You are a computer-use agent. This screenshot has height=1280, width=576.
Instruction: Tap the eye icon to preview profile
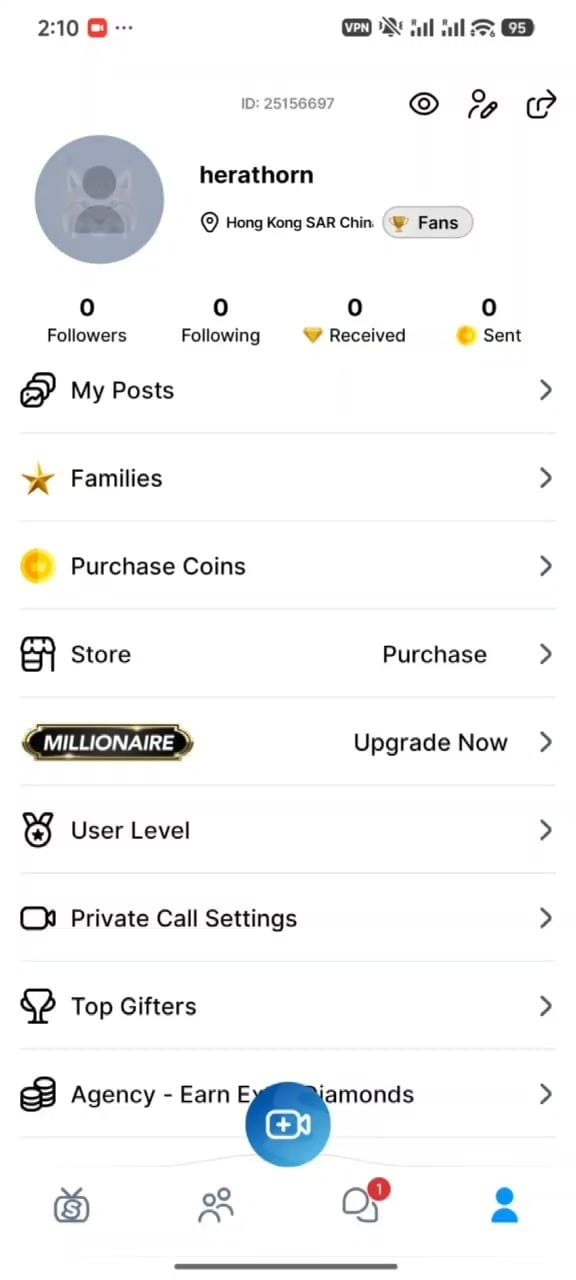pyautogui.click(x=424, y=104)
